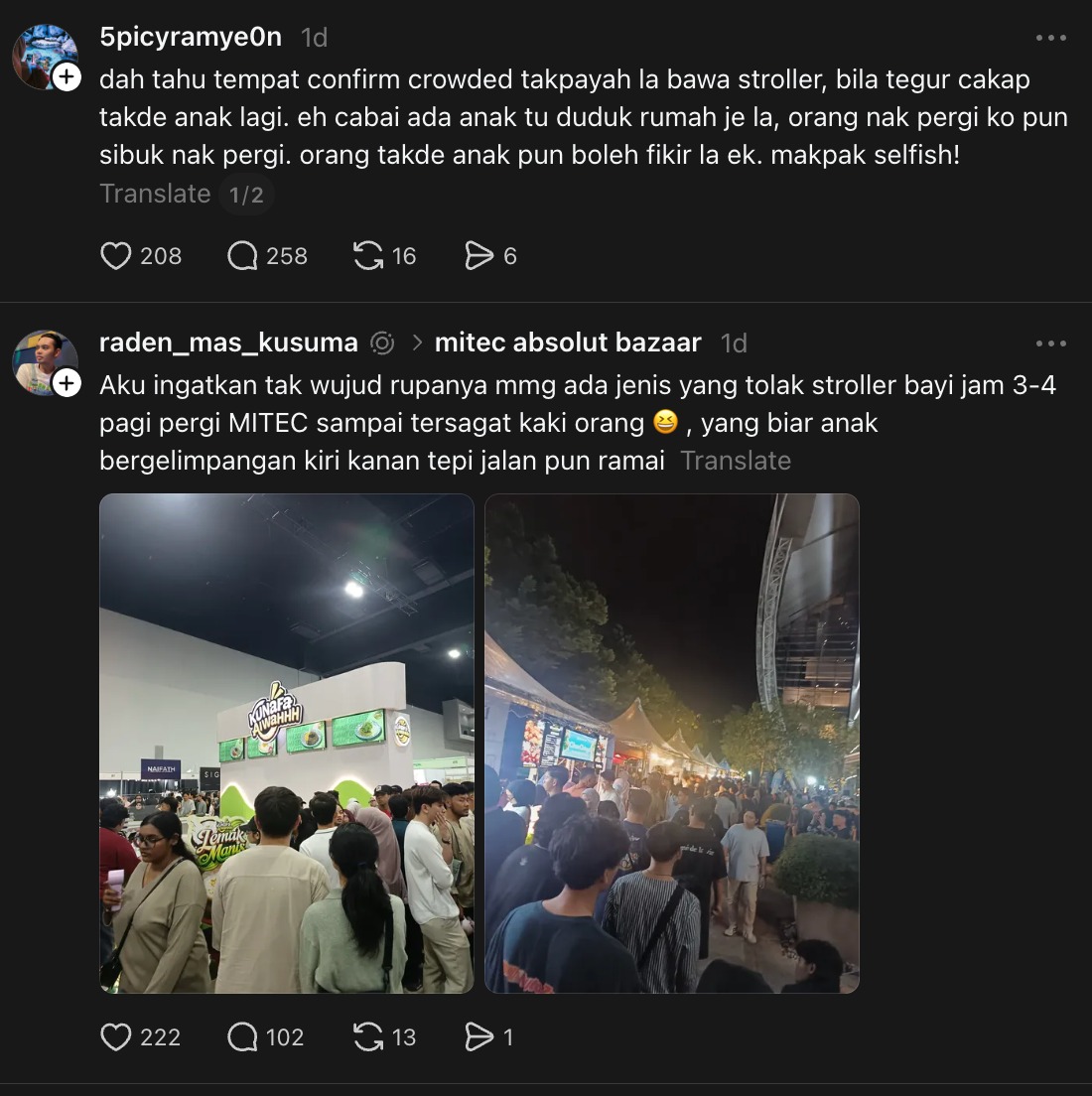View the Kunafa Aiwahhh booth photo

pyautogui.click(x=287, y=743)
